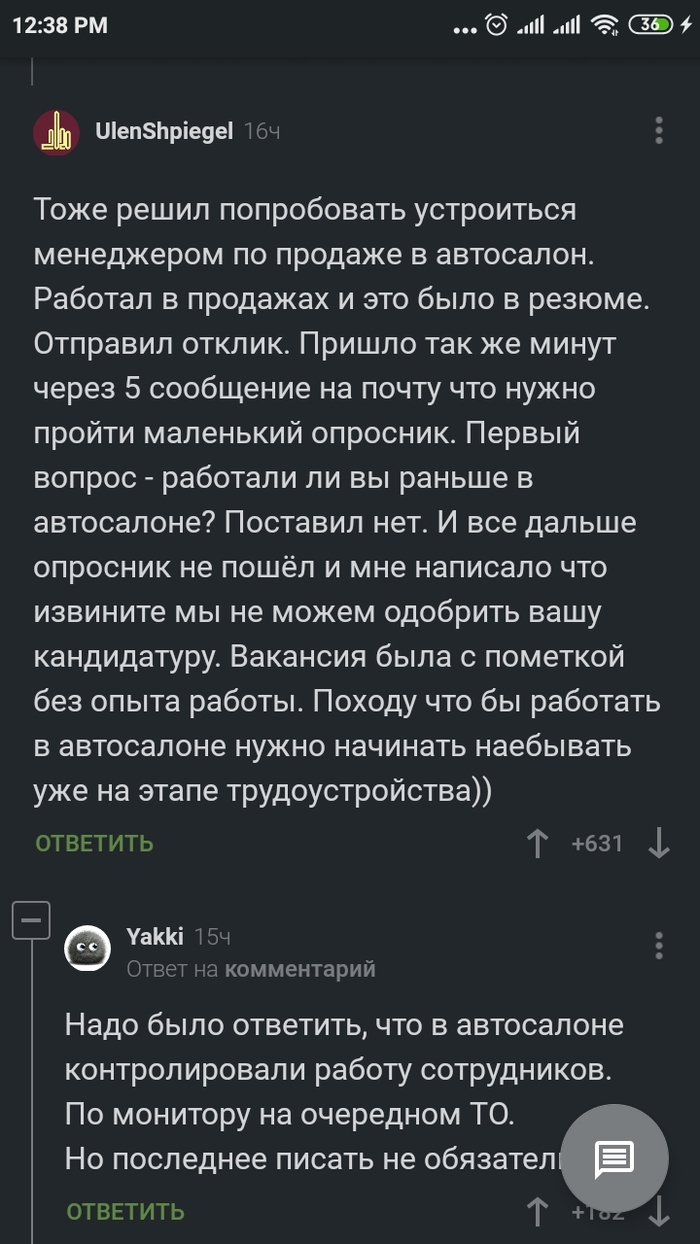Reply to Yakki's comment
The image size is (700, 1244).
pos(125,1212)
